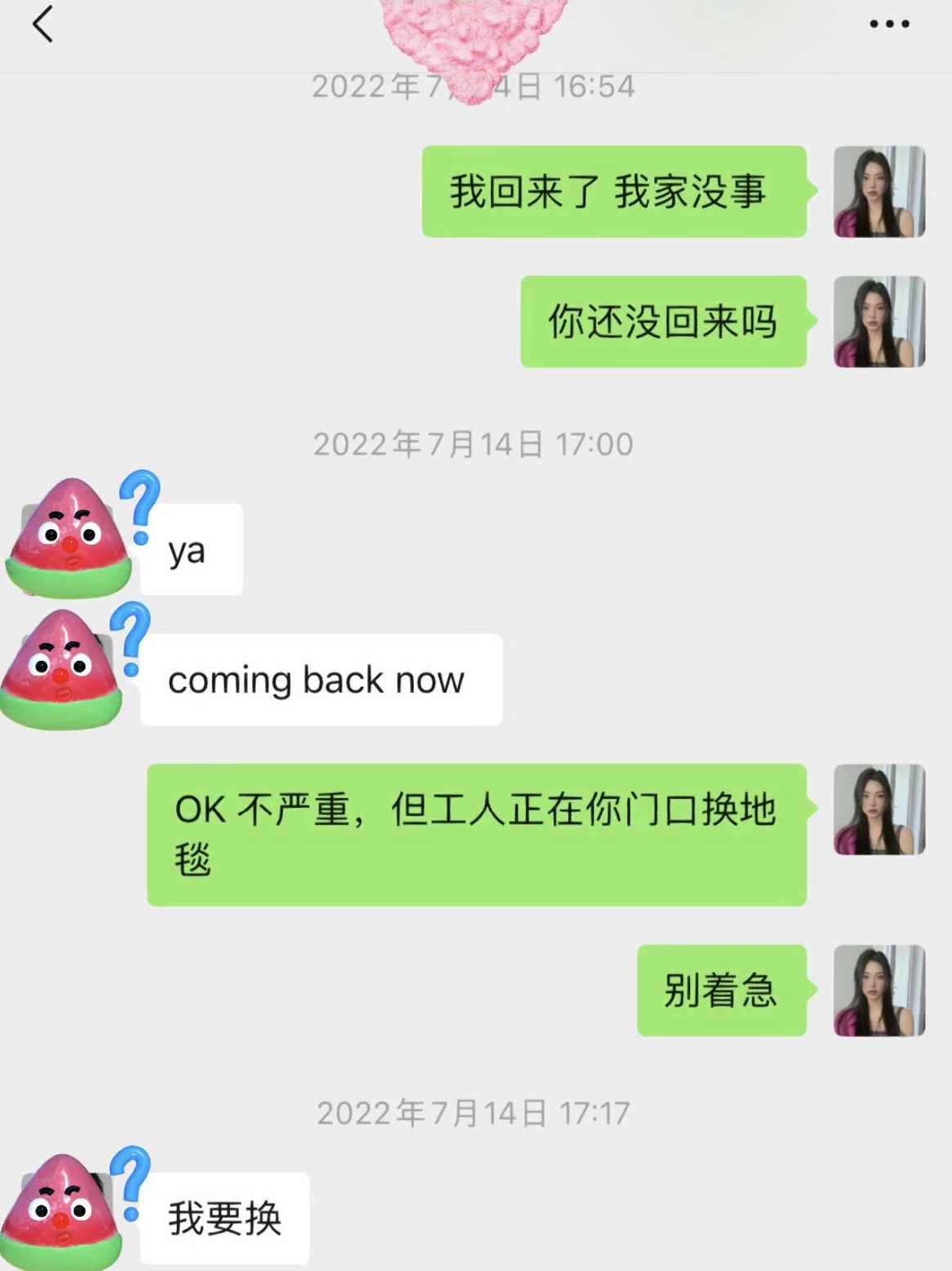Tap the '我回来了 我家没事' bubble
The image size is (952, 1271).
point(613,191)
